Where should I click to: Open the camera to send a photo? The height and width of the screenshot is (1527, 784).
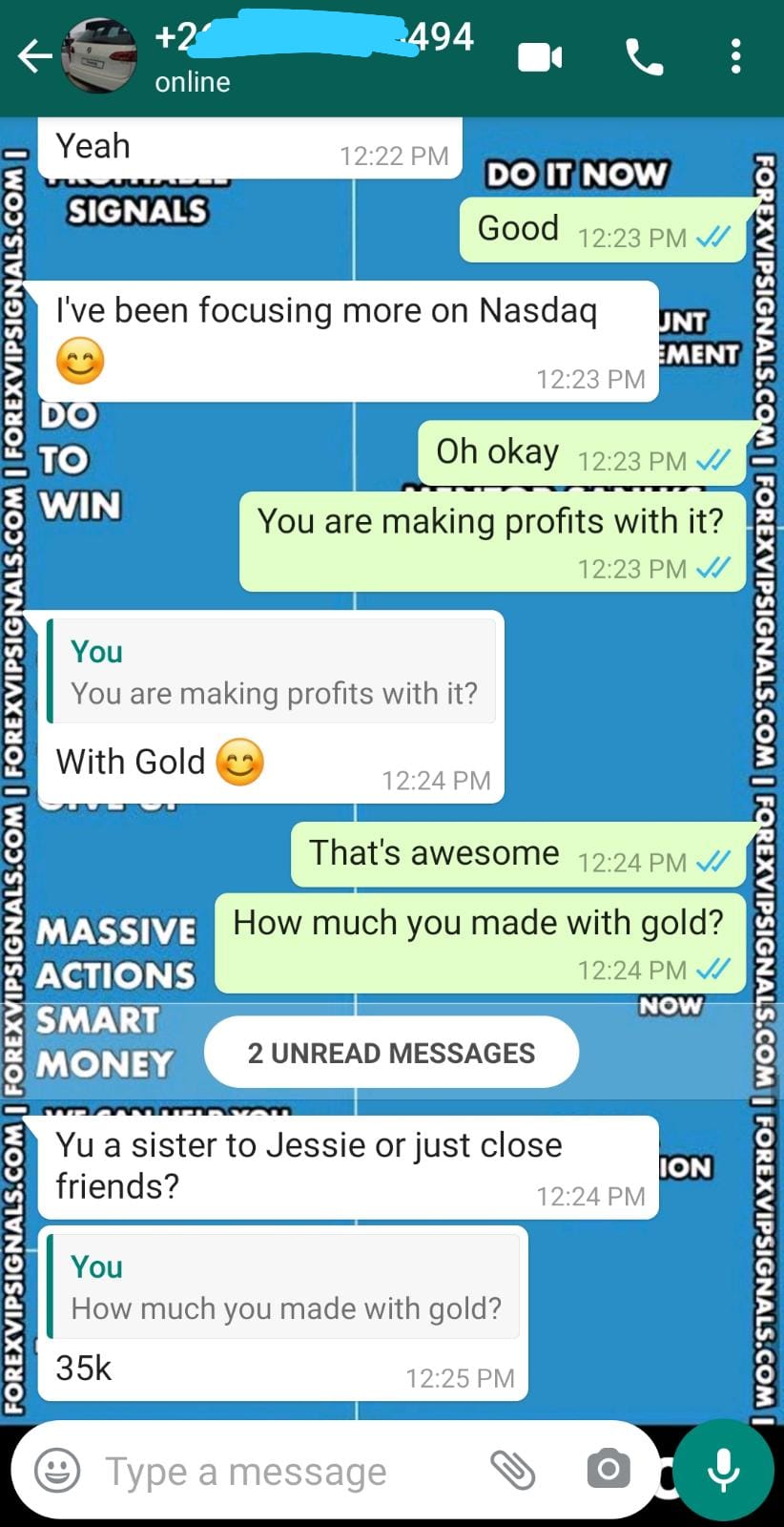pyautogui.click(x=608, y=1470)
